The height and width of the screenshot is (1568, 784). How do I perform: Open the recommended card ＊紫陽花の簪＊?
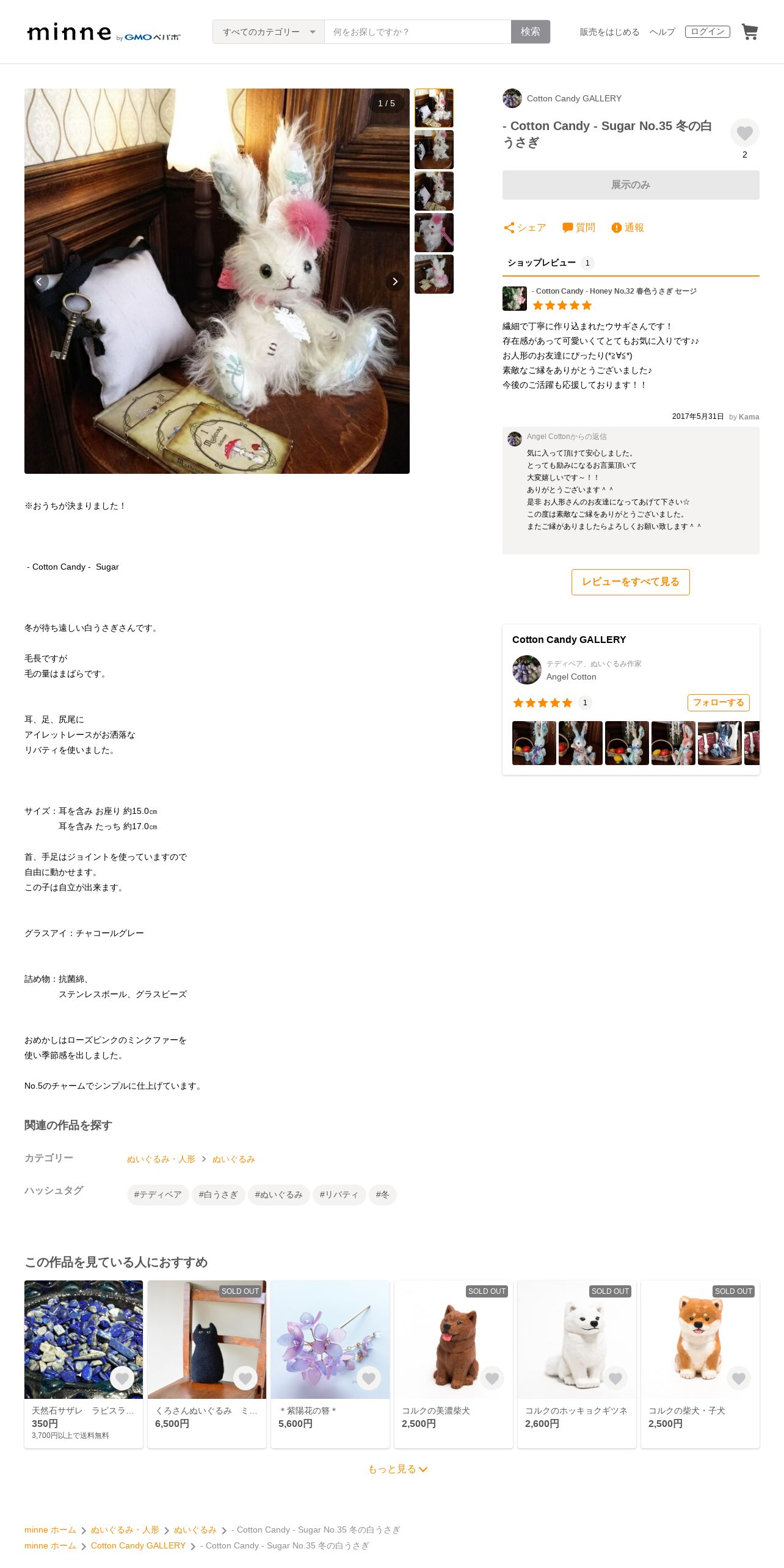pyautogui.click(x=330, y=1364)
